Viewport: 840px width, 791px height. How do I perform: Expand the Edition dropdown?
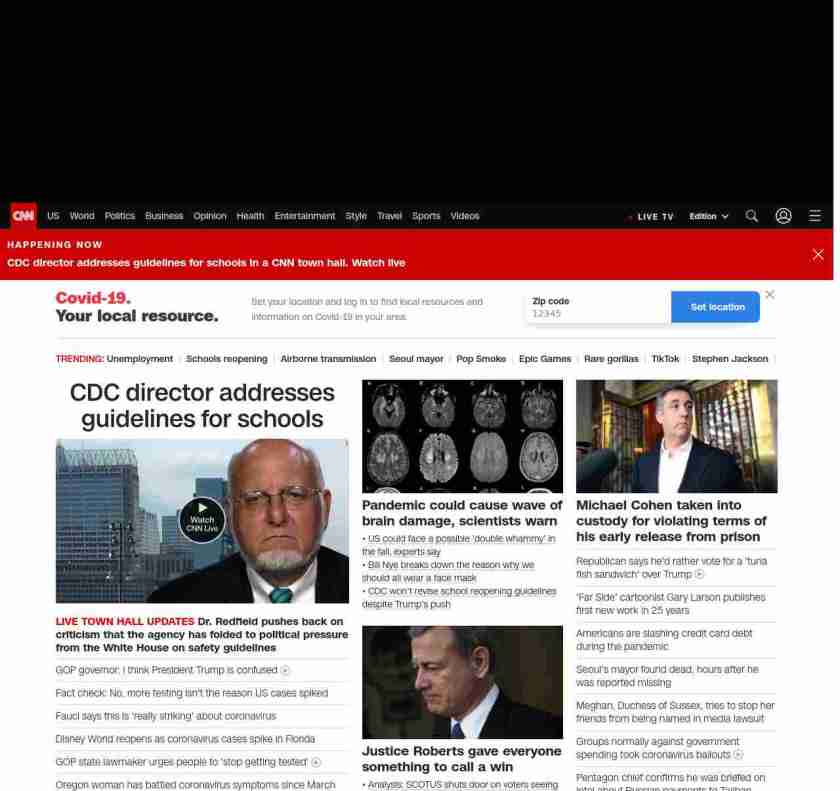point(708,216)
